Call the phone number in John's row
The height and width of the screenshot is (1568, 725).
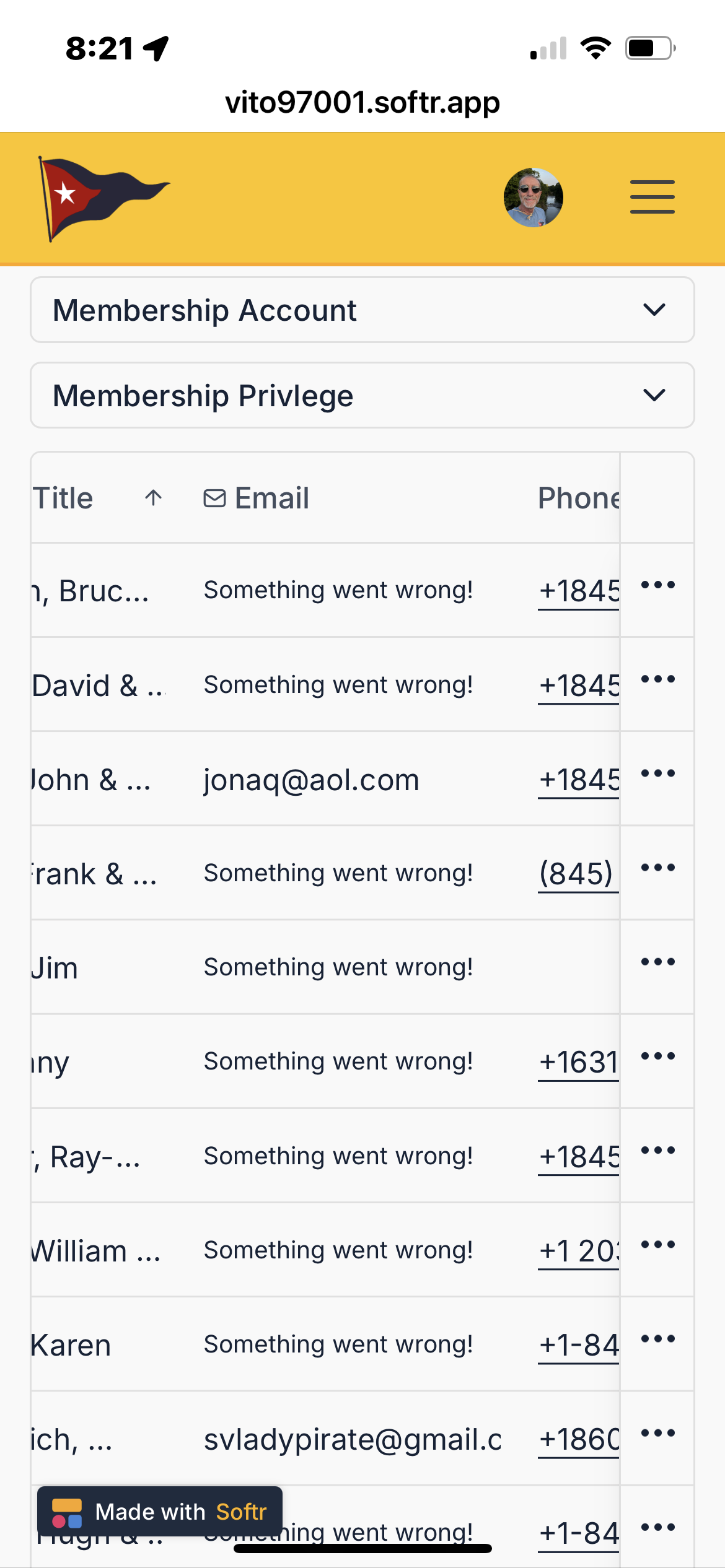click(579, 780)
